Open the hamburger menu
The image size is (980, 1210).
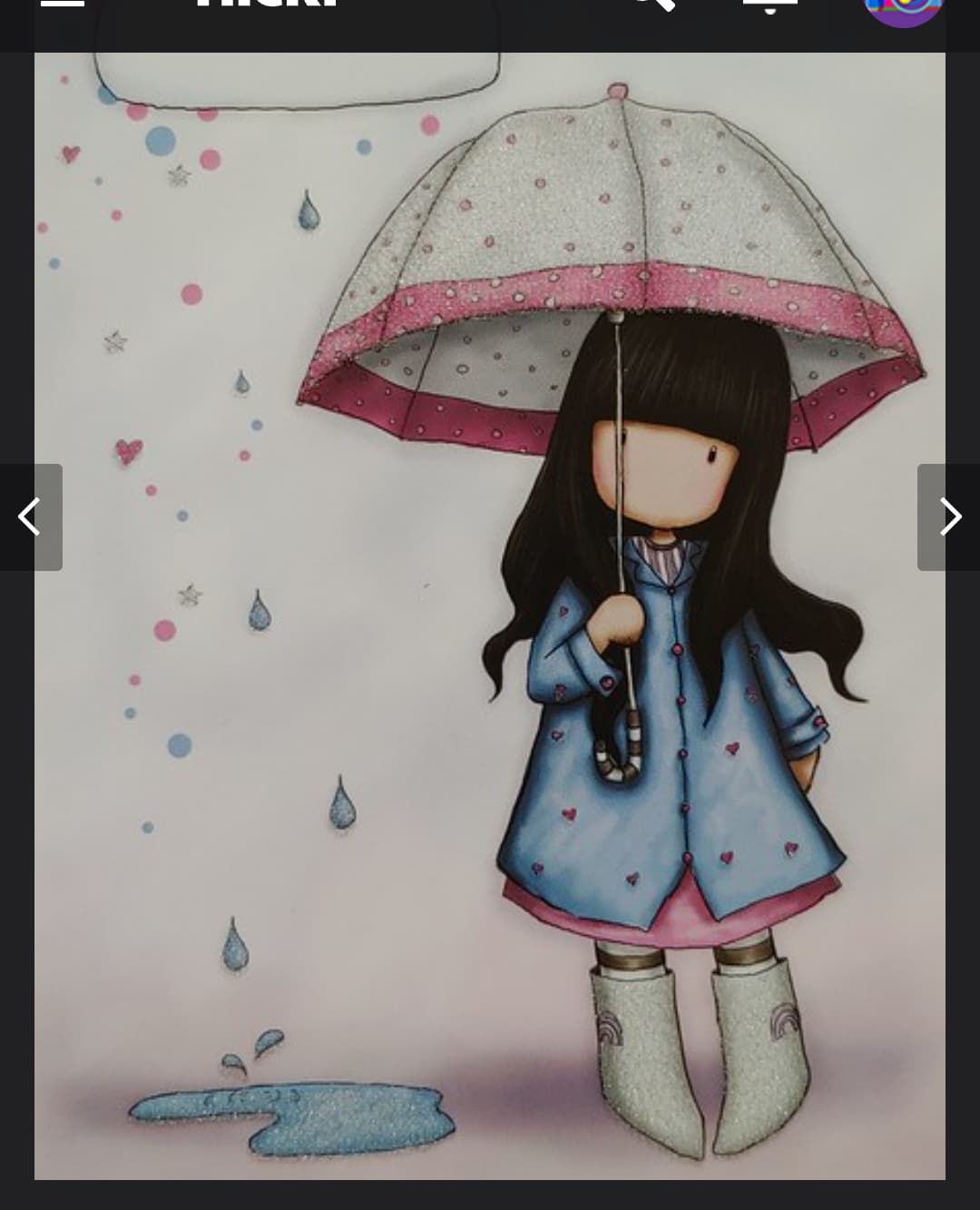[x=62, y=4]
